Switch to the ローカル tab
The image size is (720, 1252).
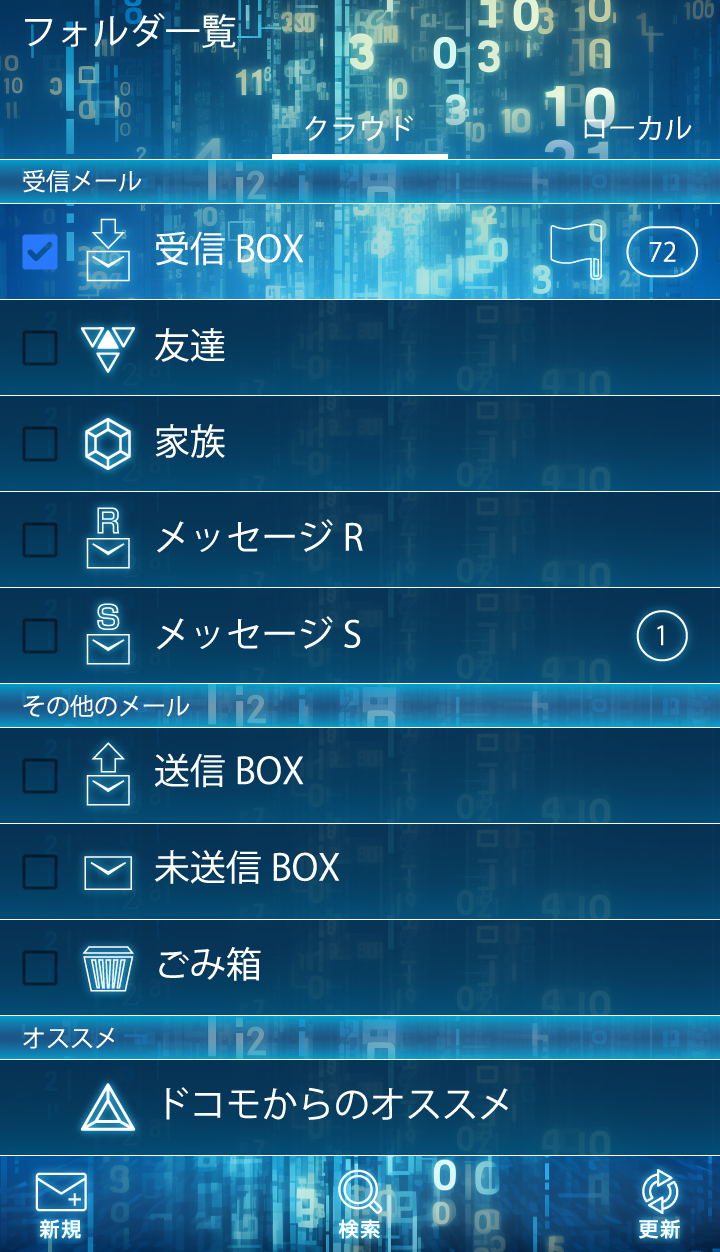click(x=636, y=128)
